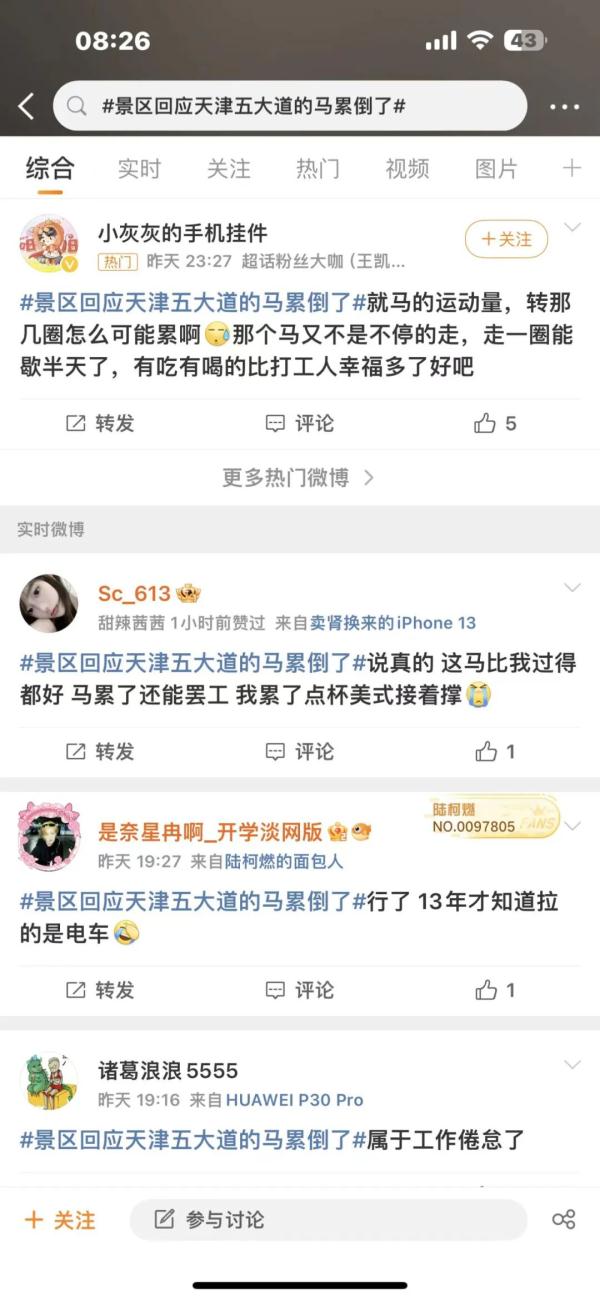View 更多热门微博

click(x=298, y=478)
